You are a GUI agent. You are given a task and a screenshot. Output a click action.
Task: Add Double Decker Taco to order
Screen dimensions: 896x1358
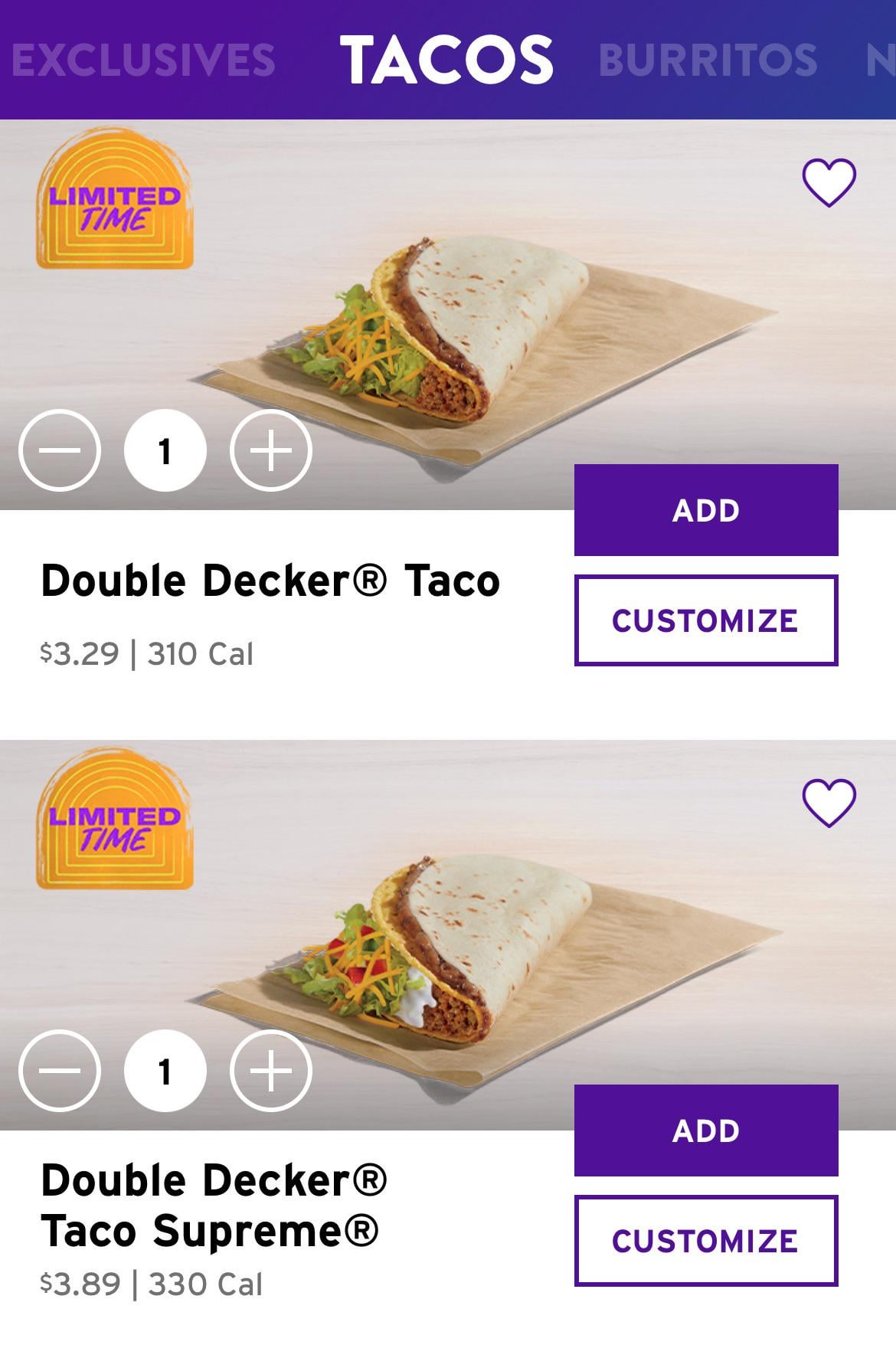(x=706, y=510)
